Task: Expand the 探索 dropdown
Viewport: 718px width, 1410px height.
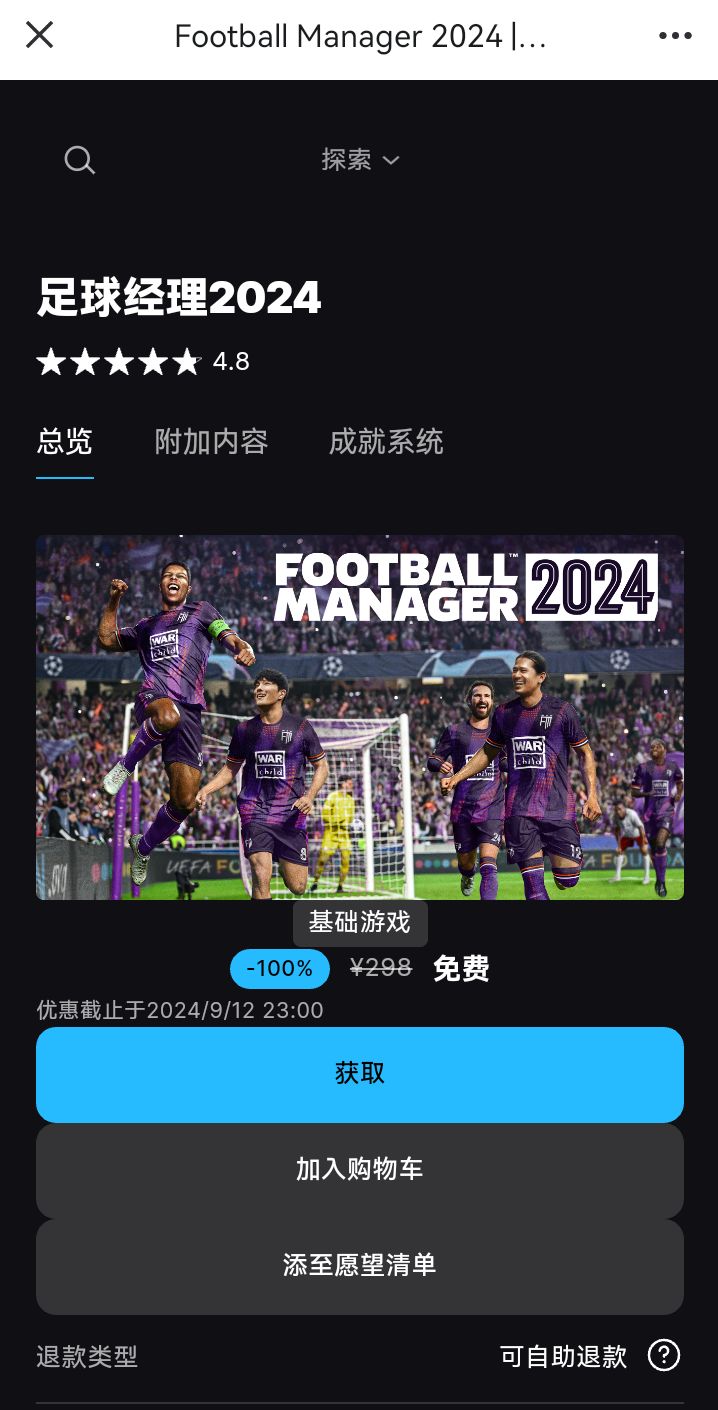Action: 360,160
